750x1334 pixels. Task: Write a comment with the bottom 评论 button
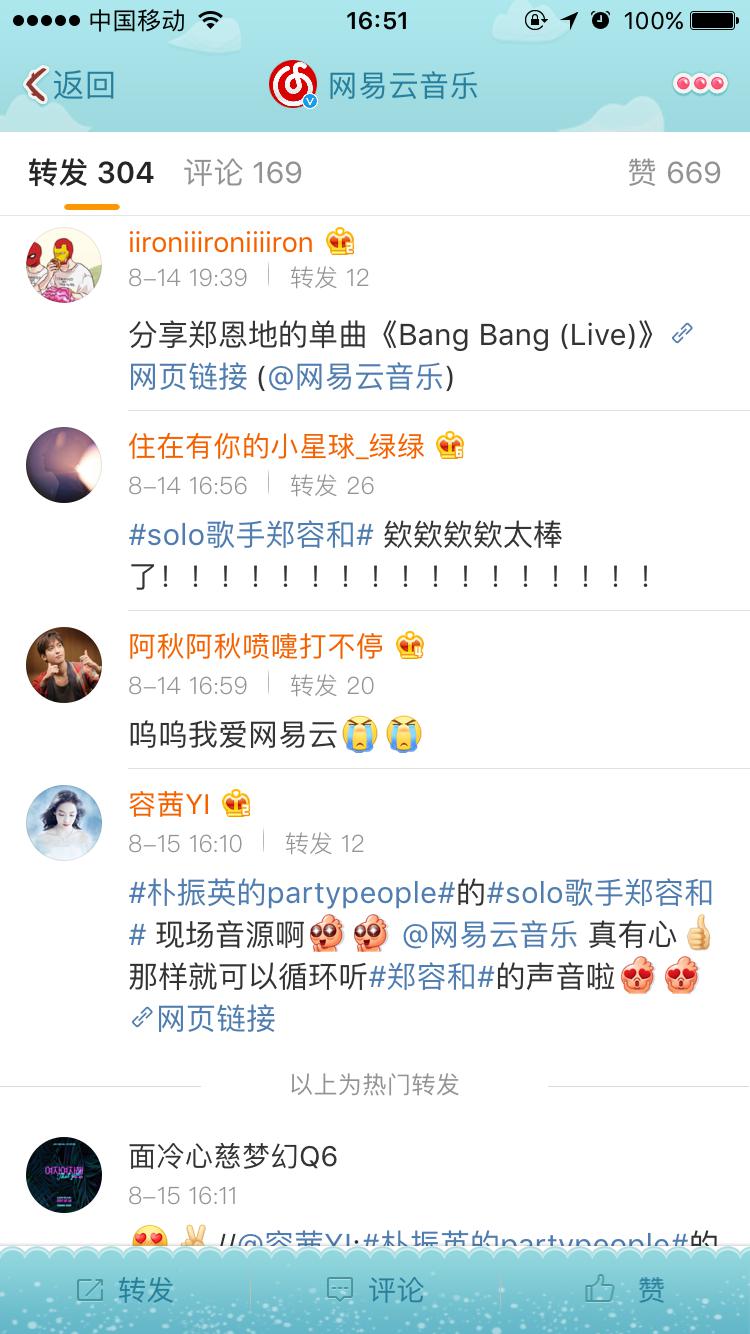(375, 1290)
